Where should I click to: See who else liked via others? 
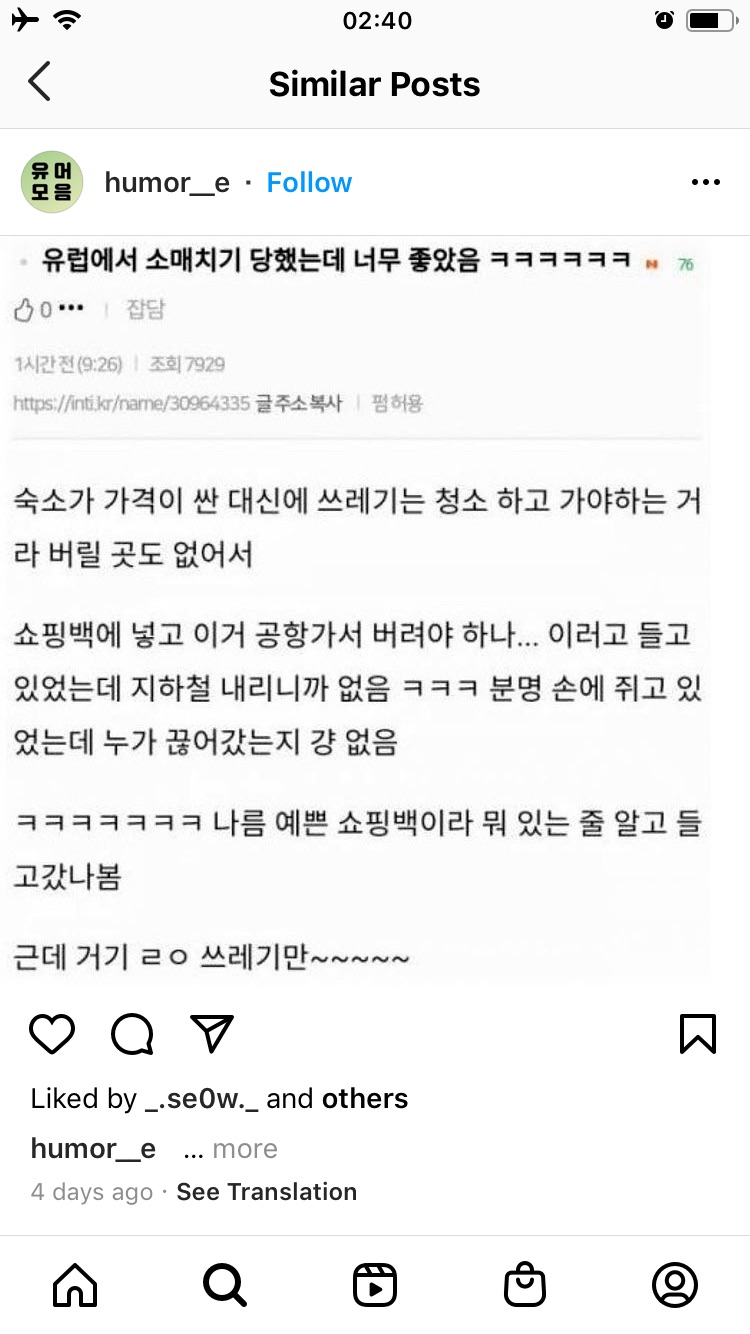pos(365,1099)
